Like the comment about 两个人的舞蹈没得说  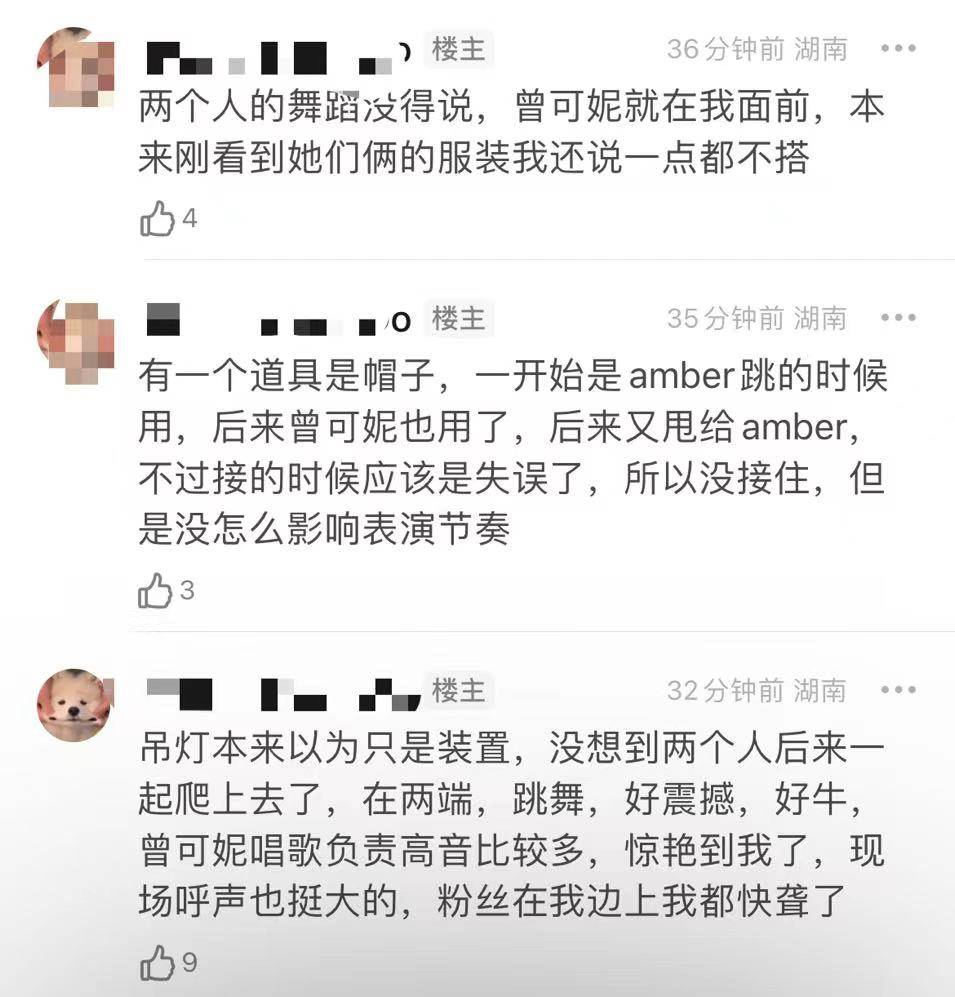(x=157, y=218)
